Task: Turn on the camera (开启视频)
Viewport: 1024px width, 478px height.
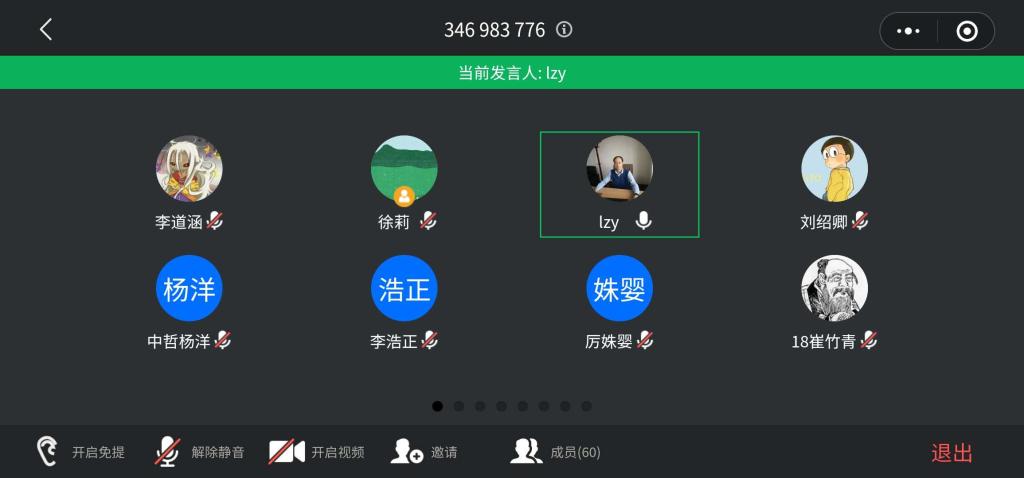Action: coord(316,452)
